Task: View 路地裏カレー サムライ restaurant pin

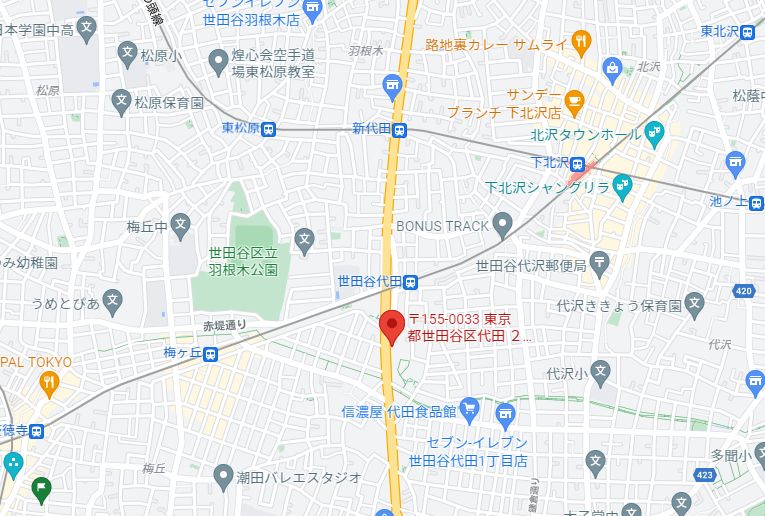Action: pos(583,42)
